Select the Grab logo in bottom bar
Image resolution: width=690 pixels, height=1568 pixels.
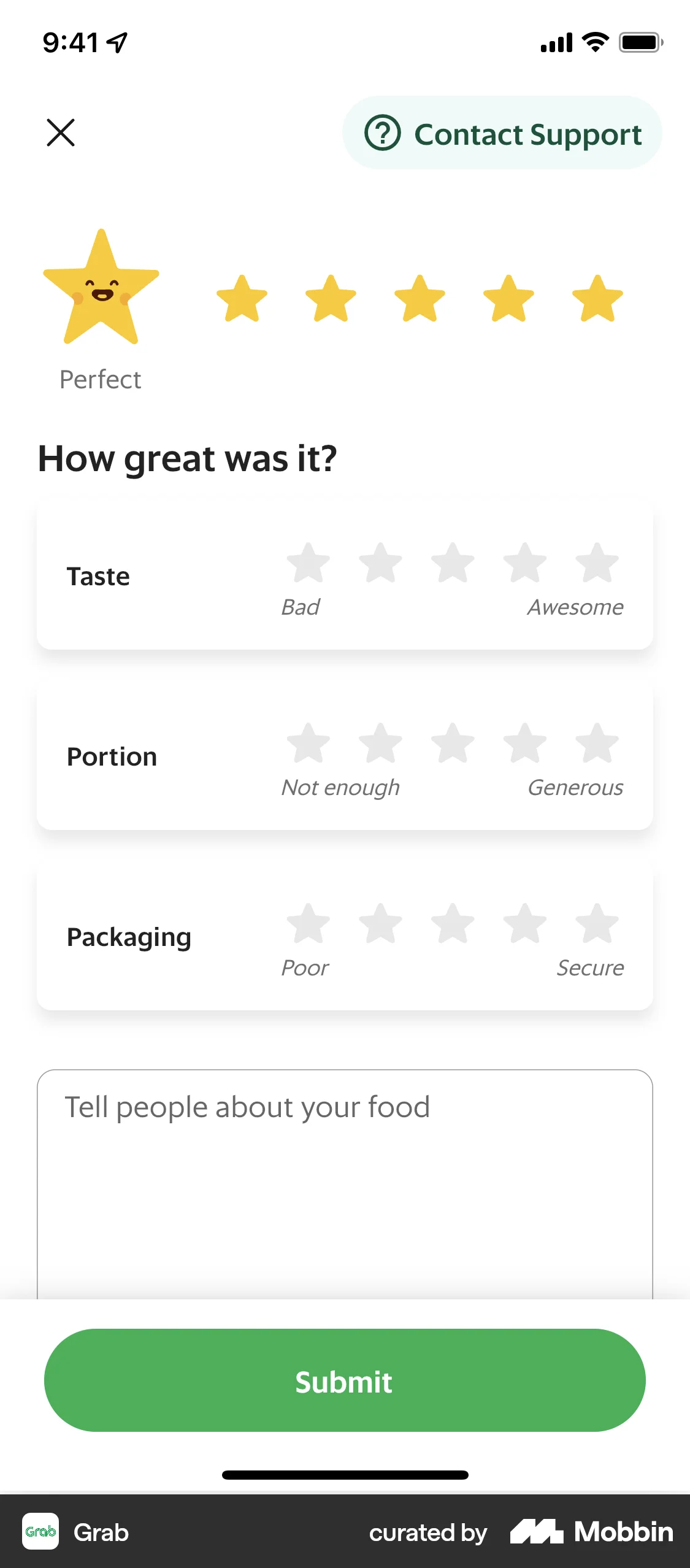point(40,1532)
